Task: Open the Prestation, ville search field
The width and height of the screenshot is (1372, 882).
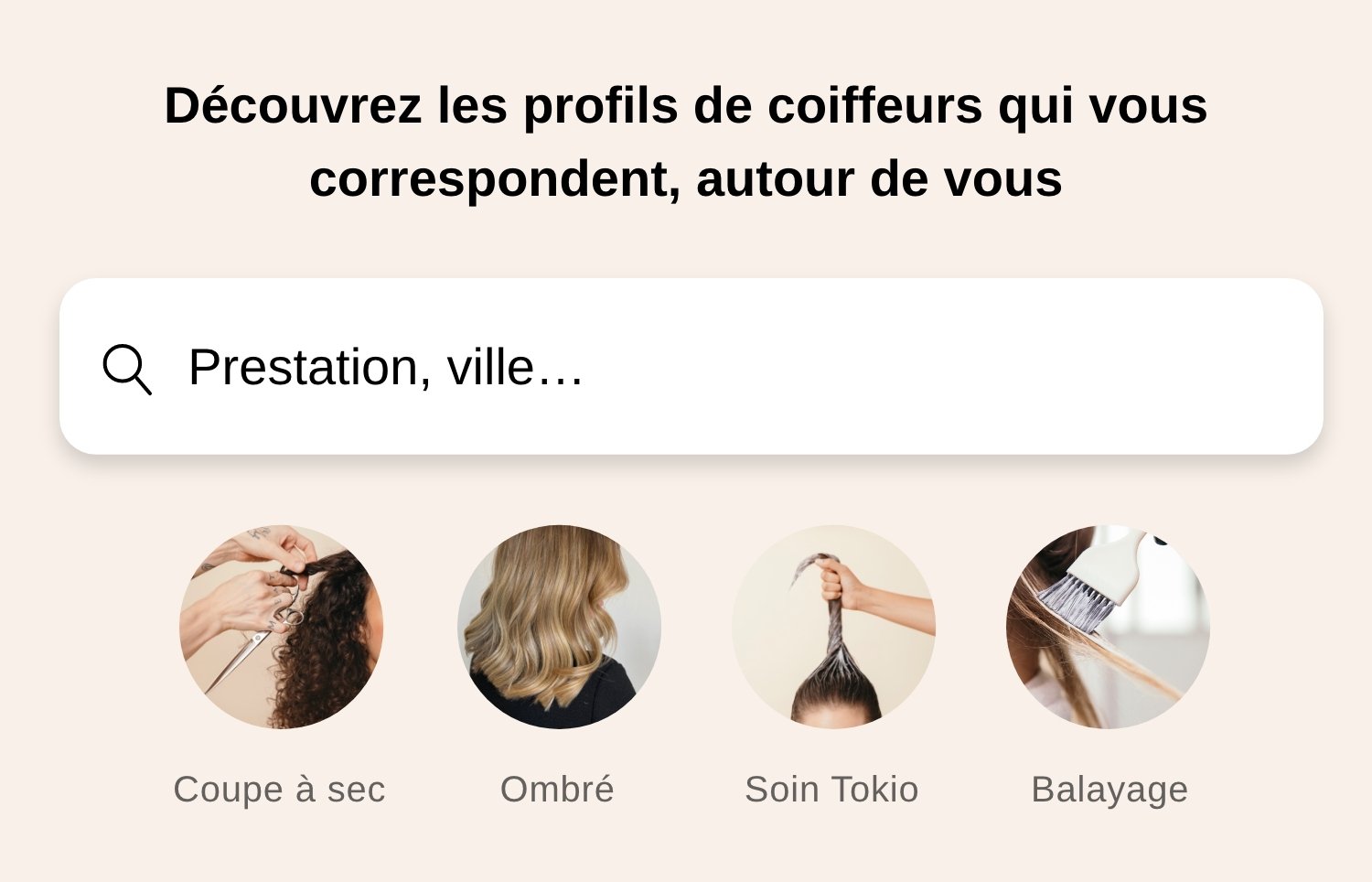Action: point(691,367)
